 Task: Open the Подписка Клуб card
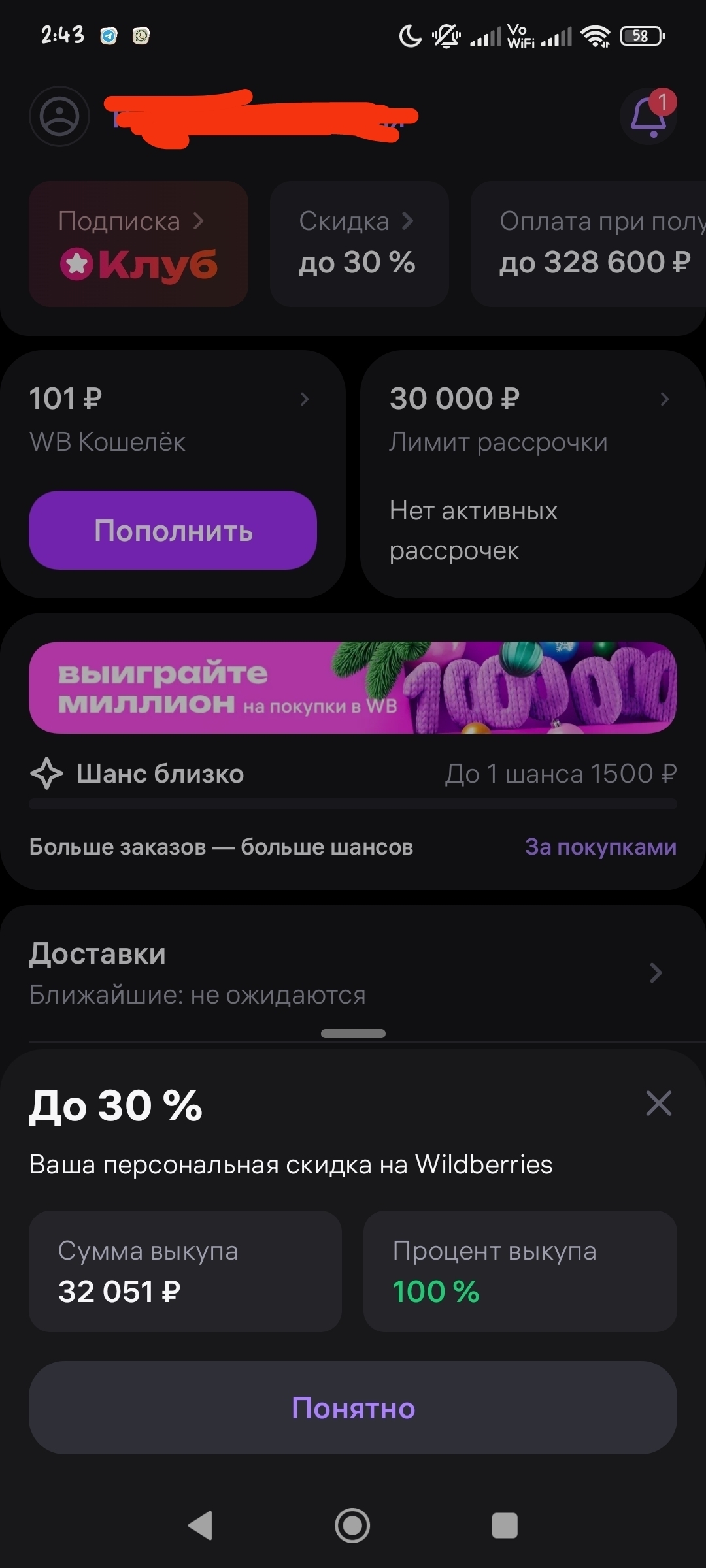(x=139, y=244)
